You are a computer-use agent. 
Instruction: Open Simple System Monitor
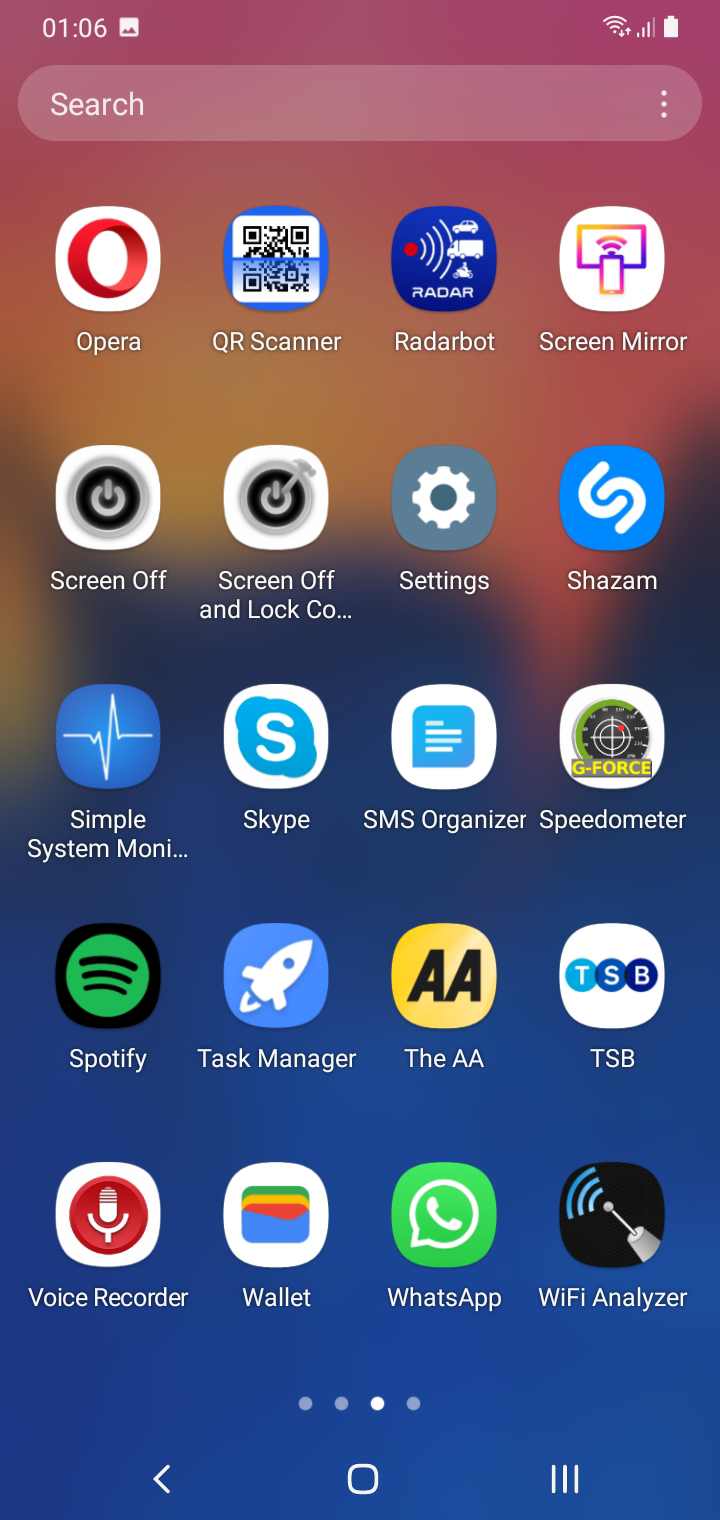108,737
